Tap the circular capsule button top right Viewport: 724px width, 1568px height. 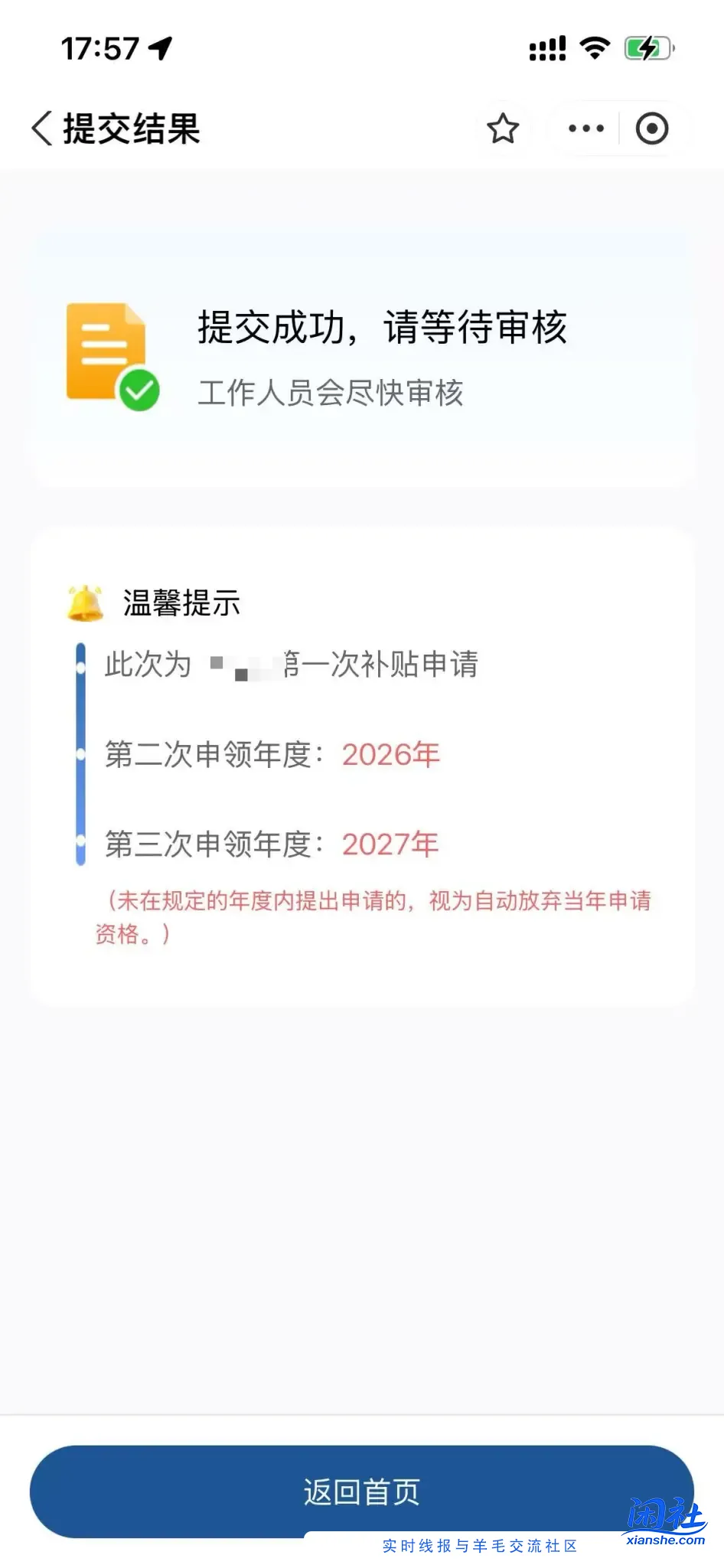(651, 129)
